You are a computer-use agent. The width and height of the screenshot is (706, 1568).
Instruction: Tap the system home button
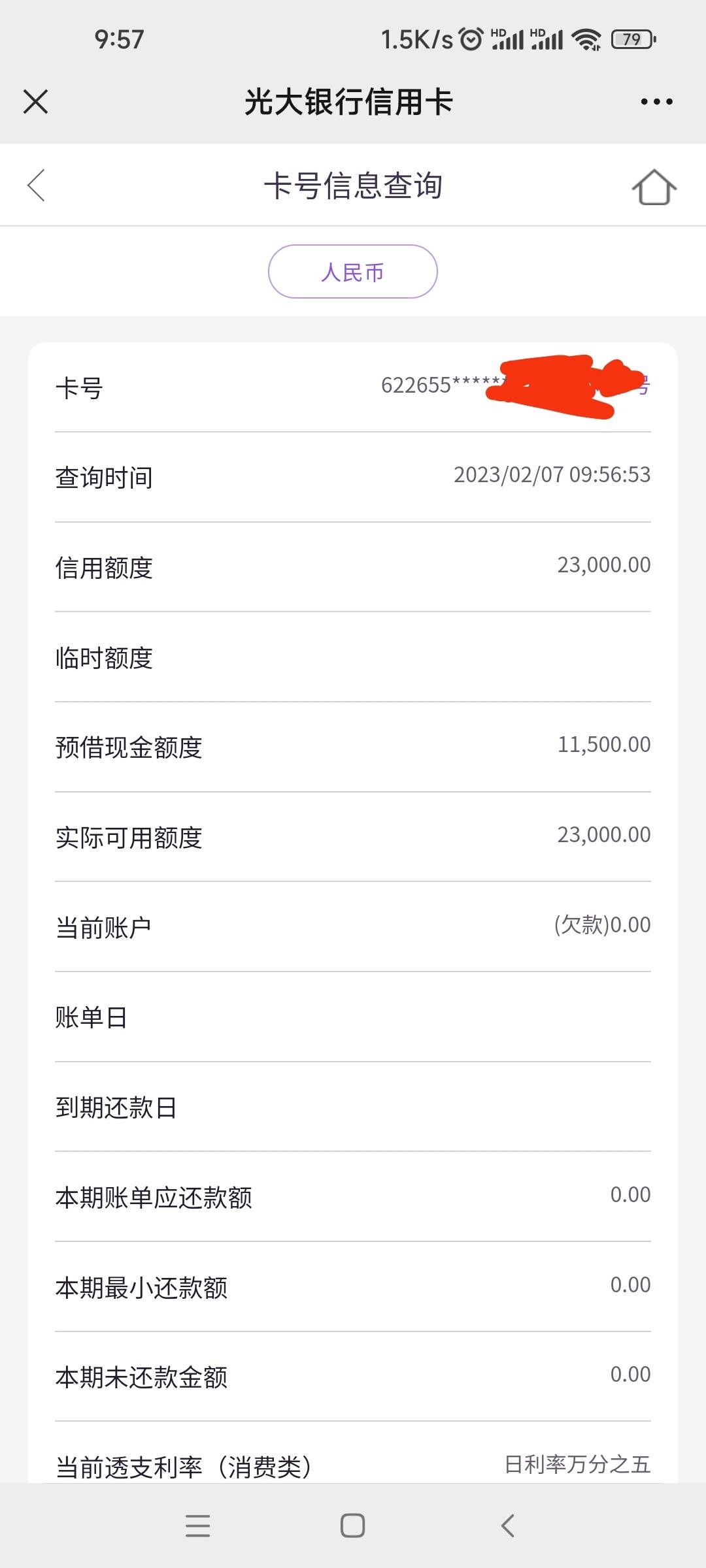tap(352, 1526)
